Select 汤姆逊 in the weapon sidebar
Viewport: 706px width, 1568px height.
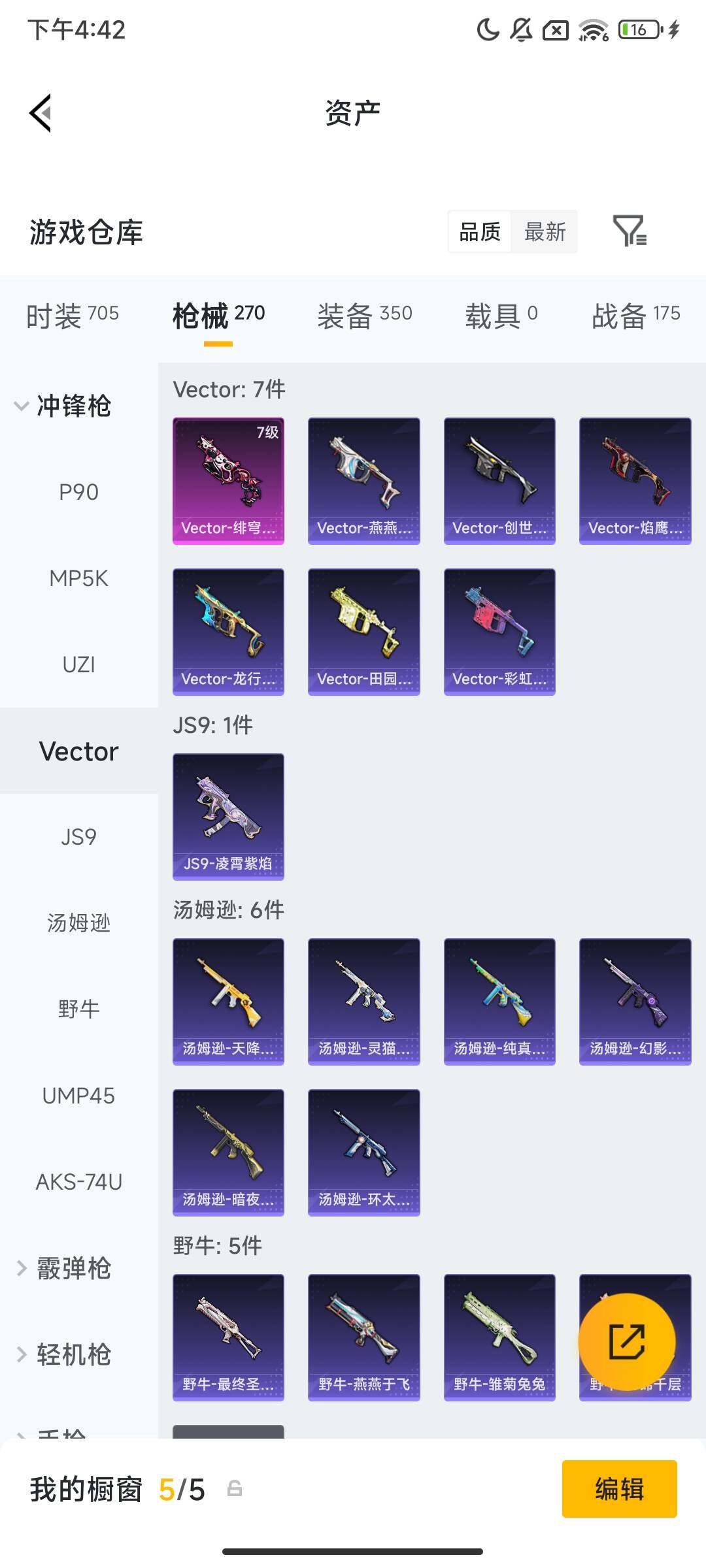[78, 923]
